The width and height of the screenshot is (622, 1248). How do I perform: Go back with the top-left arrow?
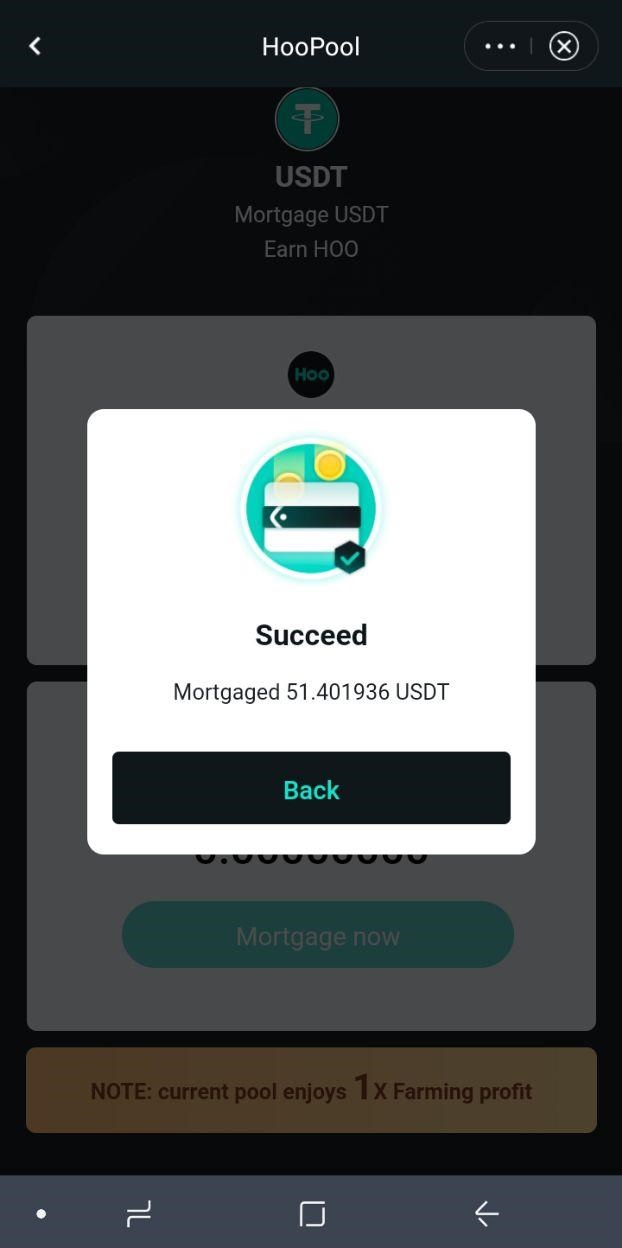(x=35, y=46)
